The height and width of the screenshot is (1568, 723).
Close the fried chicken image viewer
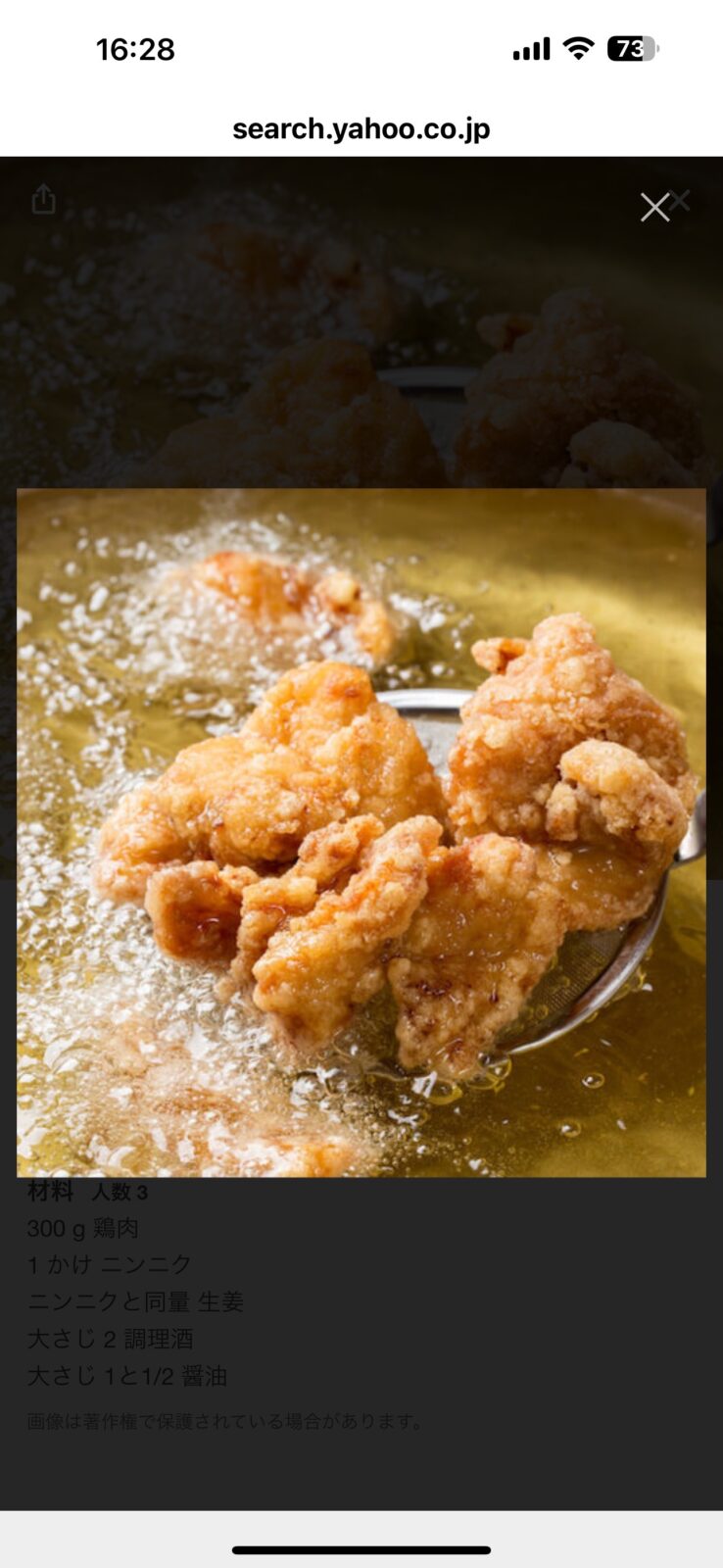point(654,207)
